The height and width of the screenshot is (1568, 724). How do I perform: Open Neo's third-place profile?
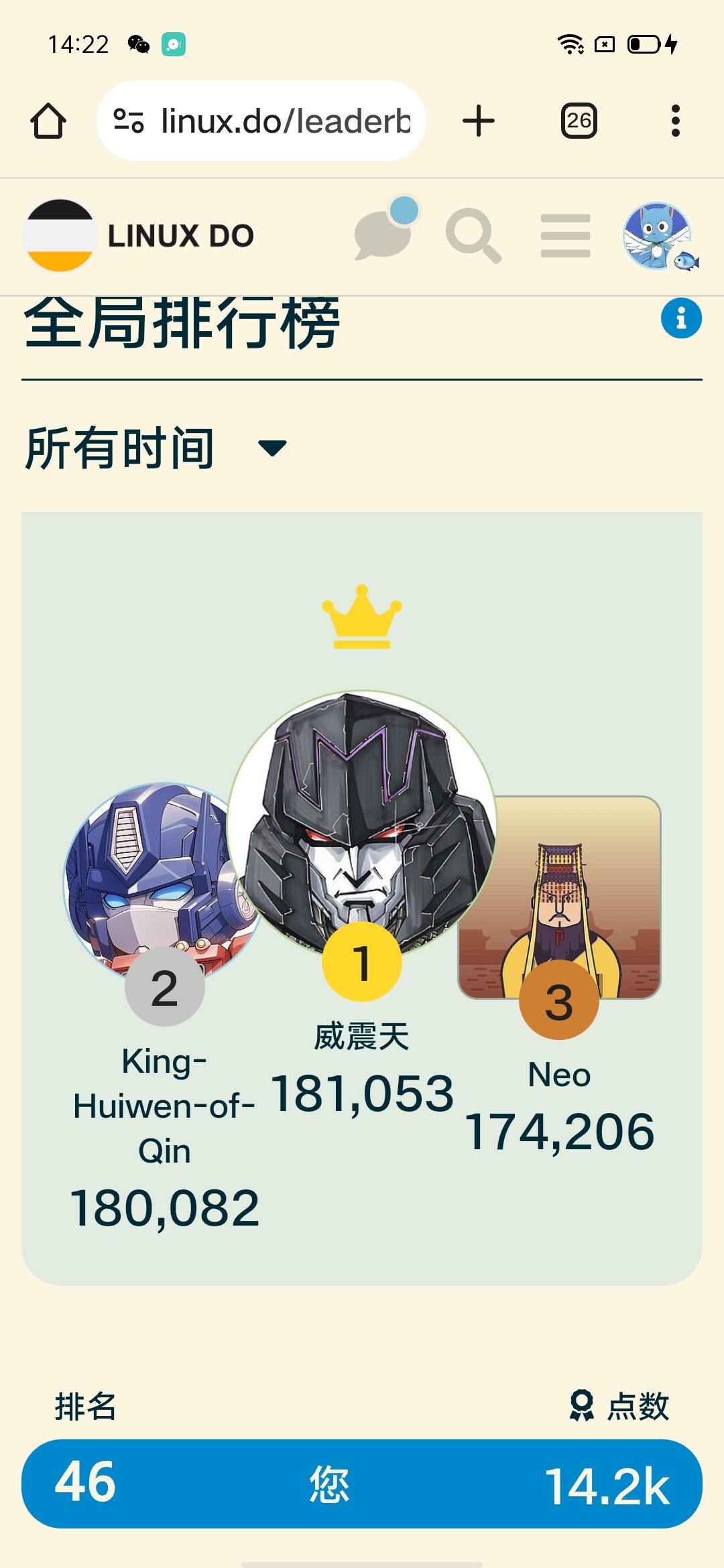click(559, 898)
